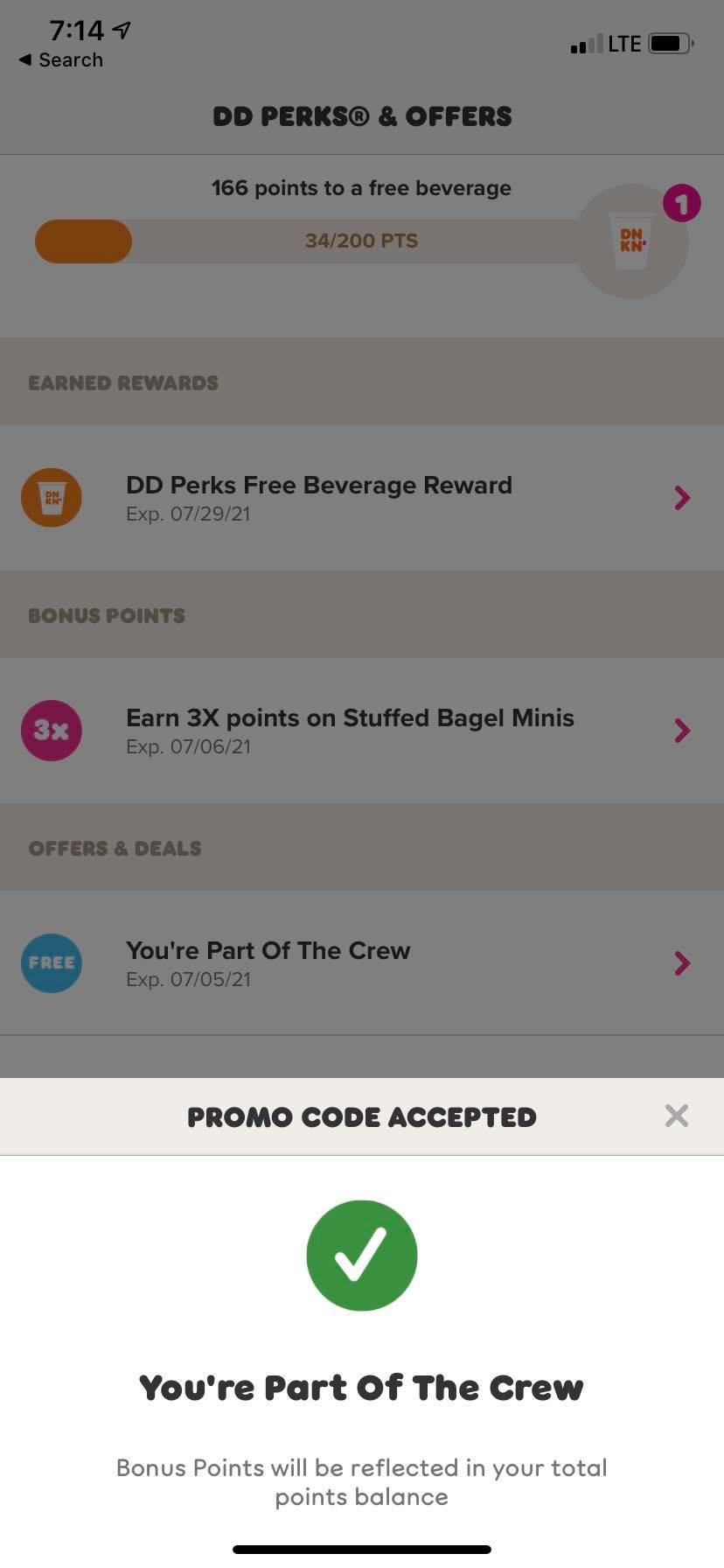
Task: Select the EARNED REWARDS section header
Action: 123,382
